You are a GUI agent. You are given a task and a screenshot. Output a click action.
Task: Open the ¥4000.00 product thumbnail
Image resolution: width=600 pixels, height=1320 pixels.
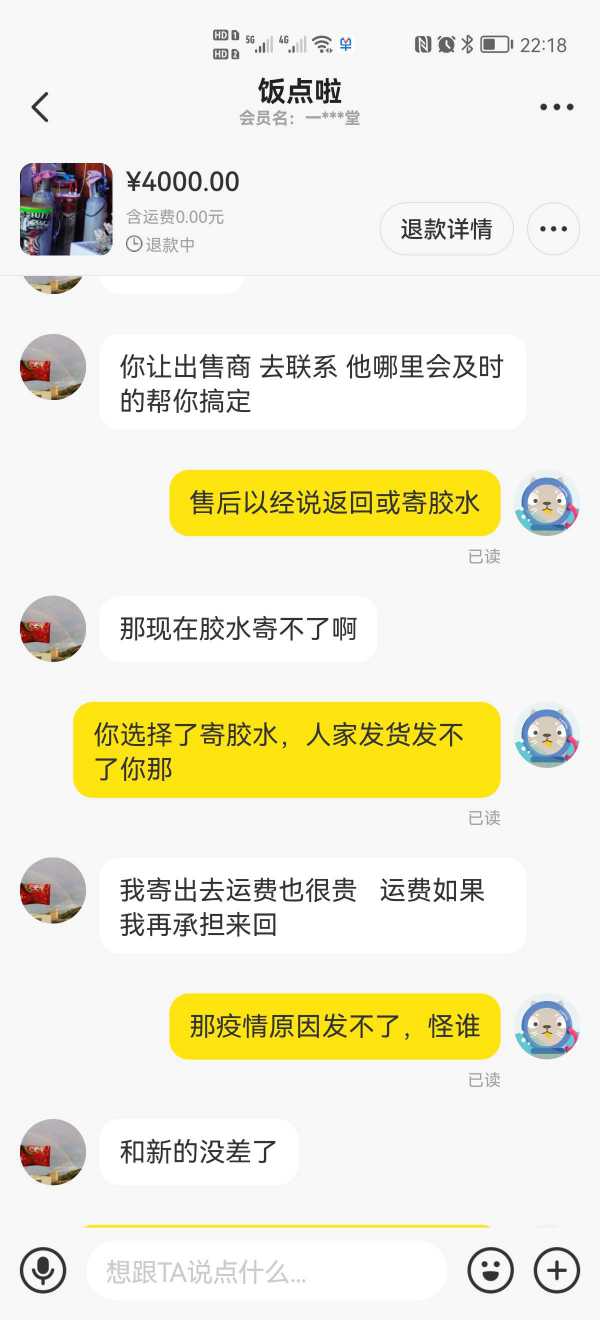click(66, 209)
